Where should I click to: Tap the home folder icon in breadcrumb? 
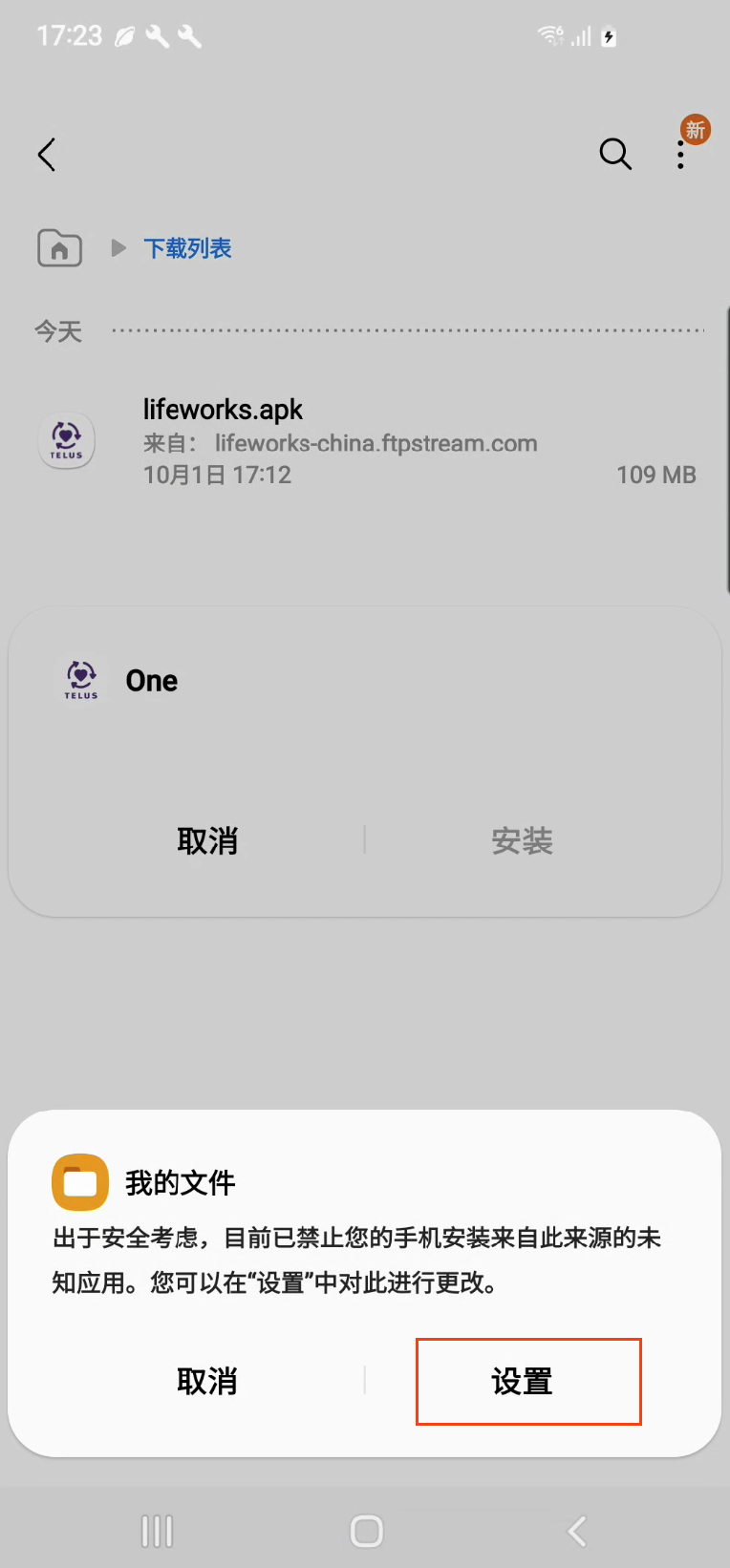pos(59,248)
